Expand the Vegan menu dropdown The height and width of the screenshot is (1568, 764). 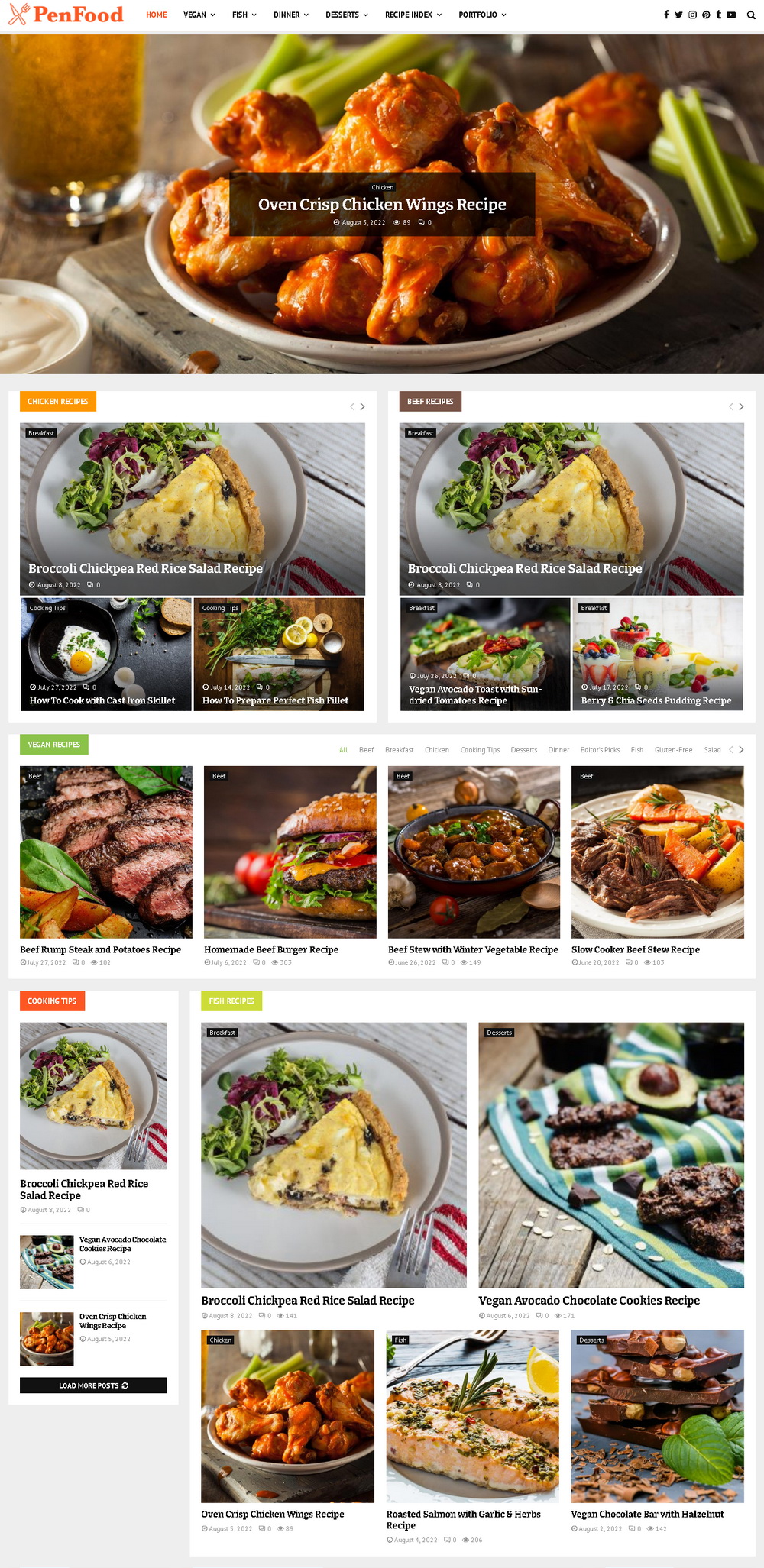(x=199, y=15)
